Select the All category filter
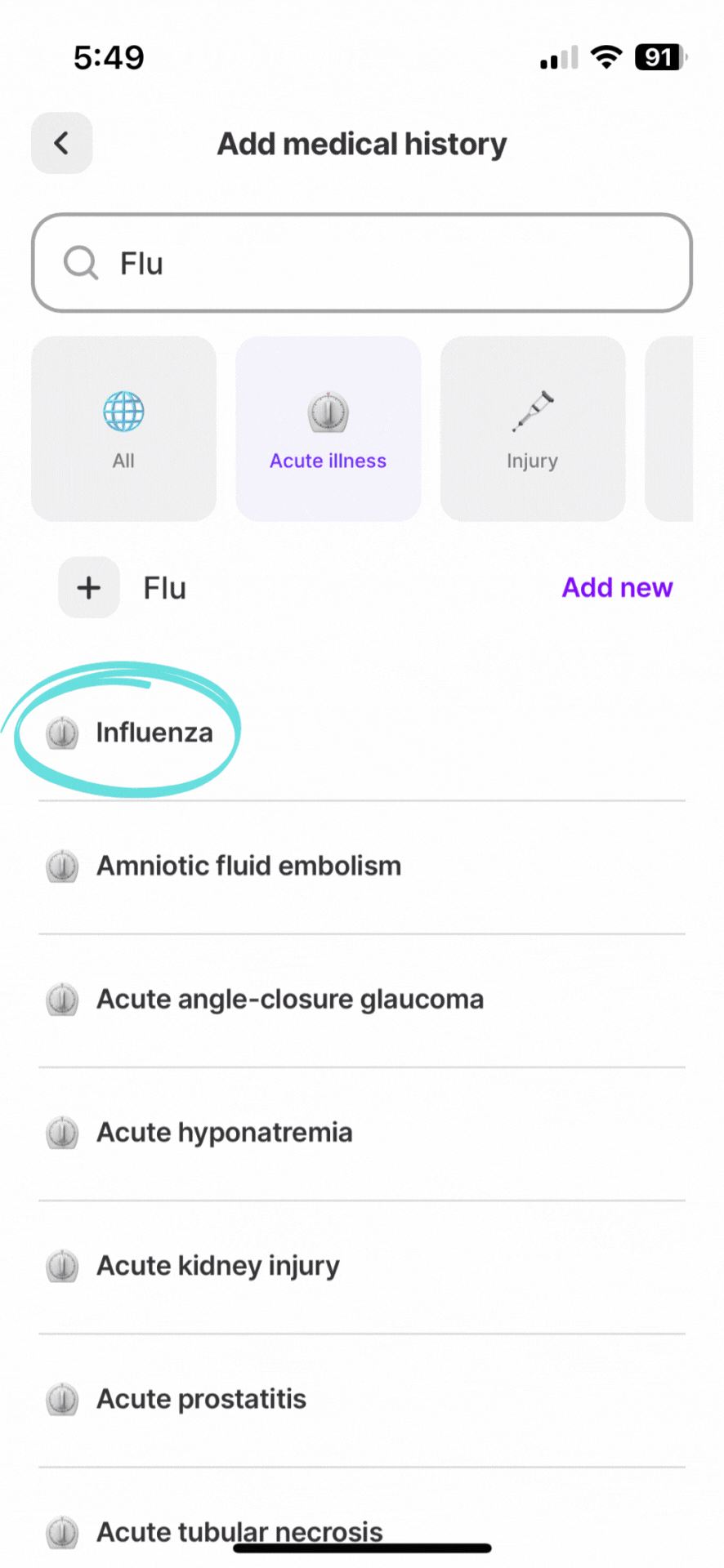 pos(123,429)
